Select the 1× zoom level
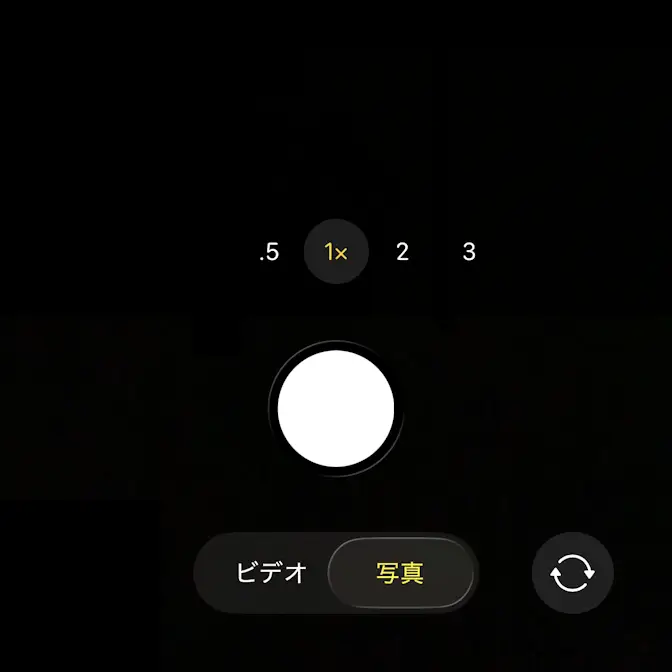The image size is (672, 672). pos(336,252)
